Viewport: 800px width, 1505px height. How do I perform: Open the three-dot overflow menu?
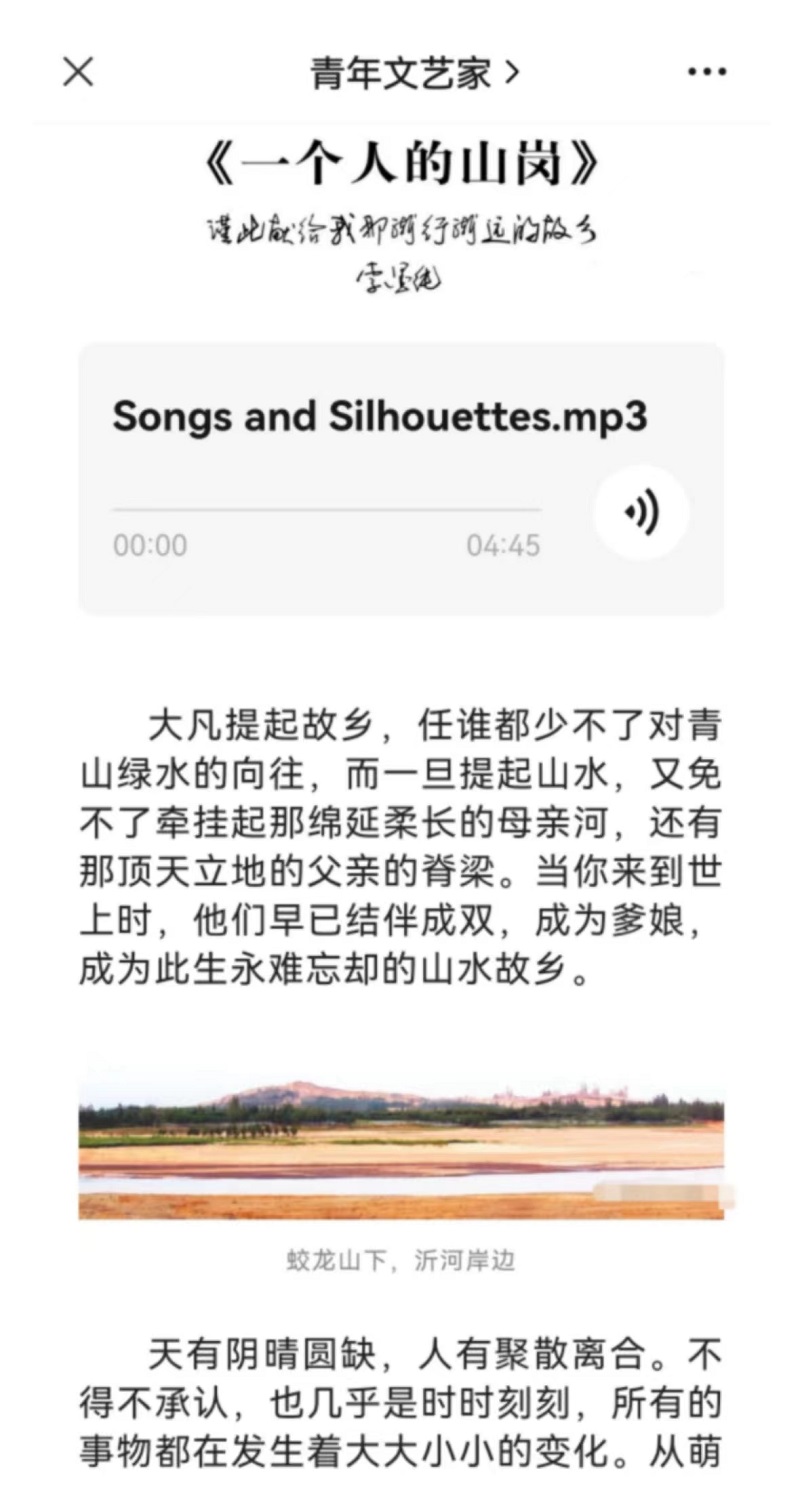tap(707, 72)
